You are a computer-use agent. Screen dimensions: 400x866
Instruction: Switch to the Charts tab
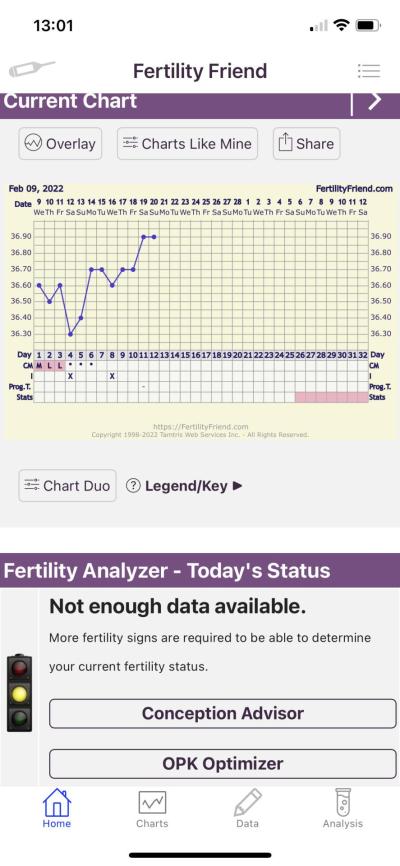tap(152, 809)
